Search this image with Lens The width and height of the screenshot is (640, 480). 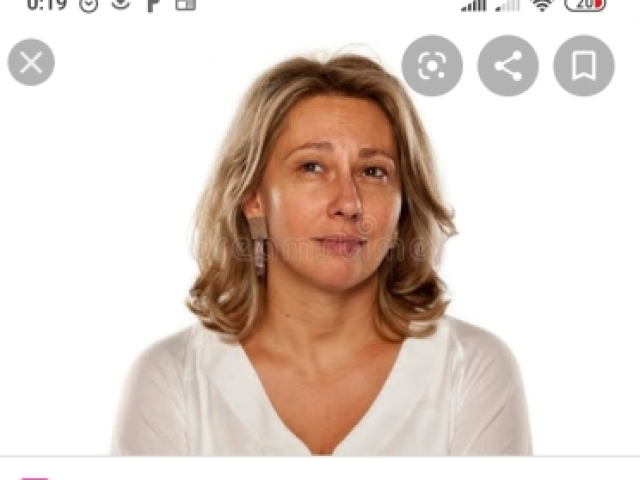[x=432, y=66]
